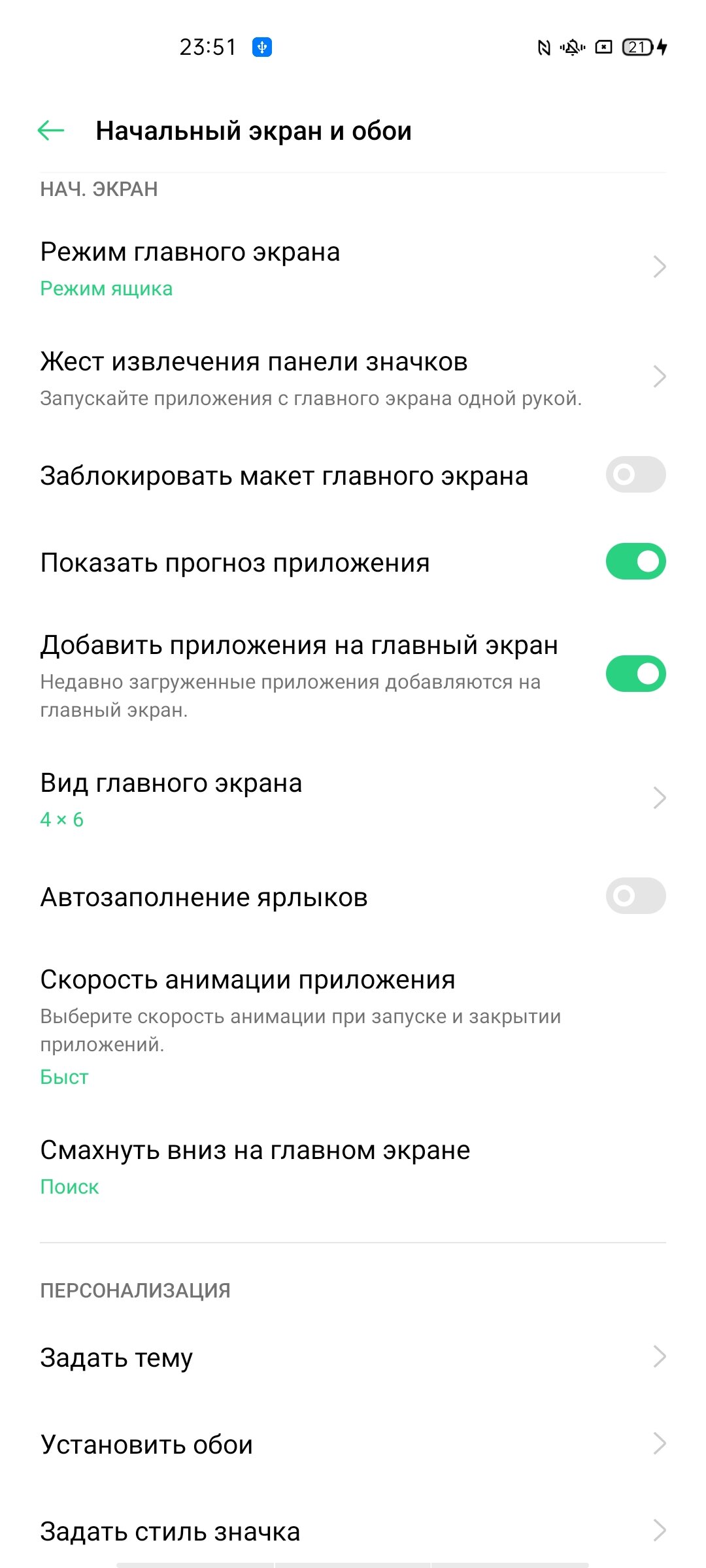Go back using the green arrow
This screenshot has height=1568, width=706.
(x=51, y=131)
